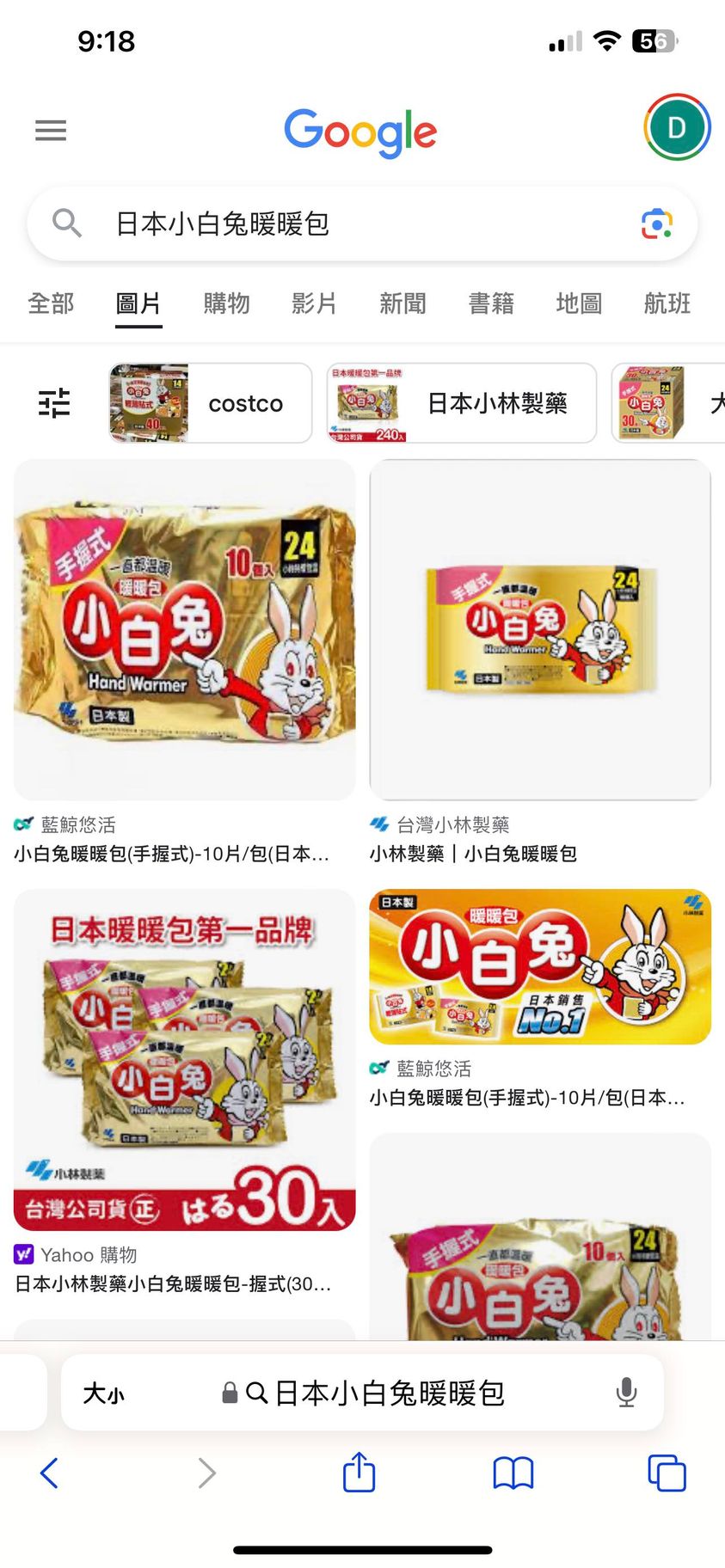Open the 日本銷售 No.1 banner result
Screen dimensions: 725x1568
tap(540, 967)
